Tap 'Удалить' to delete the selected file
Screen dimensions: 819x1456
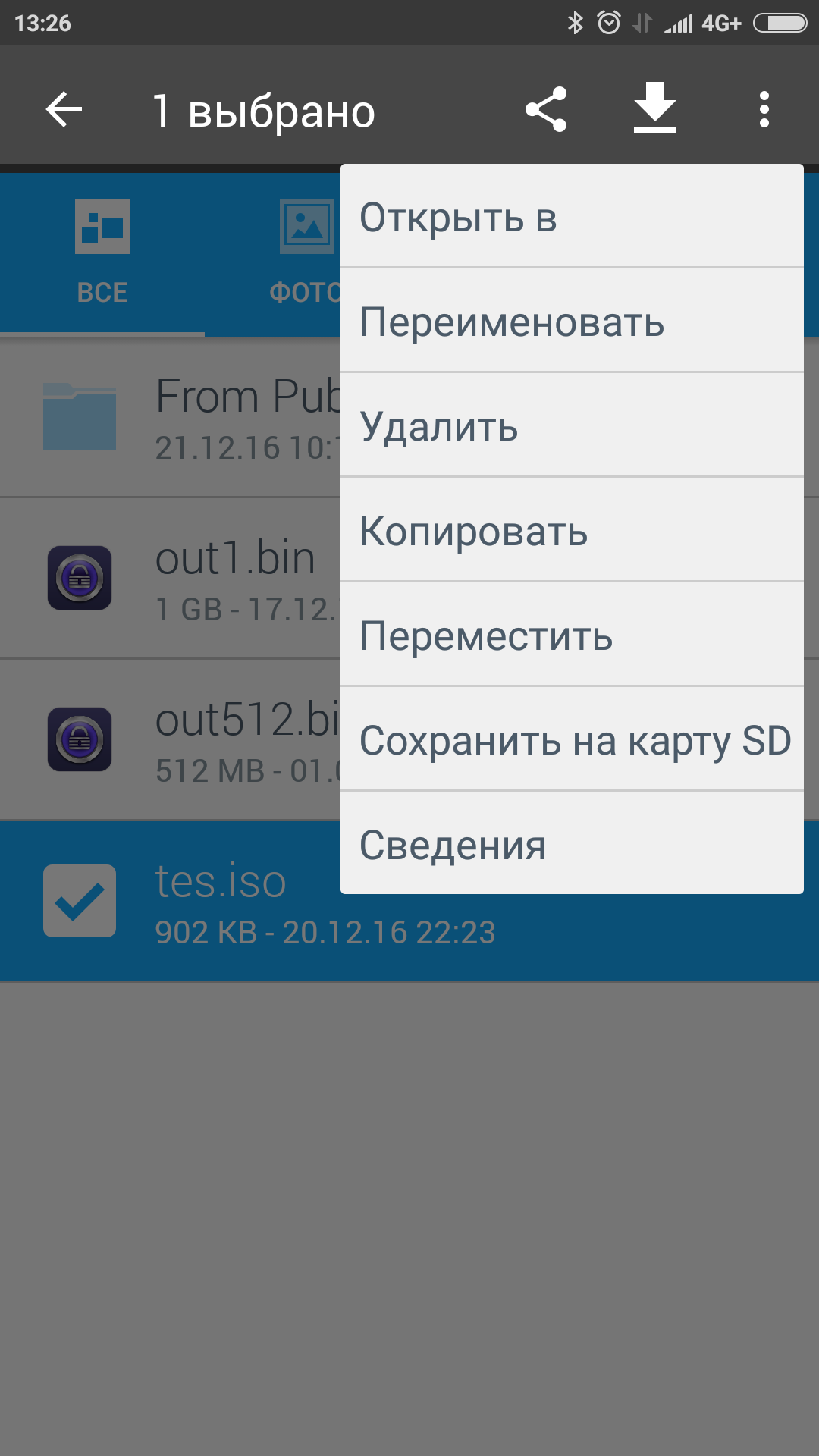[x=572, y=426]
